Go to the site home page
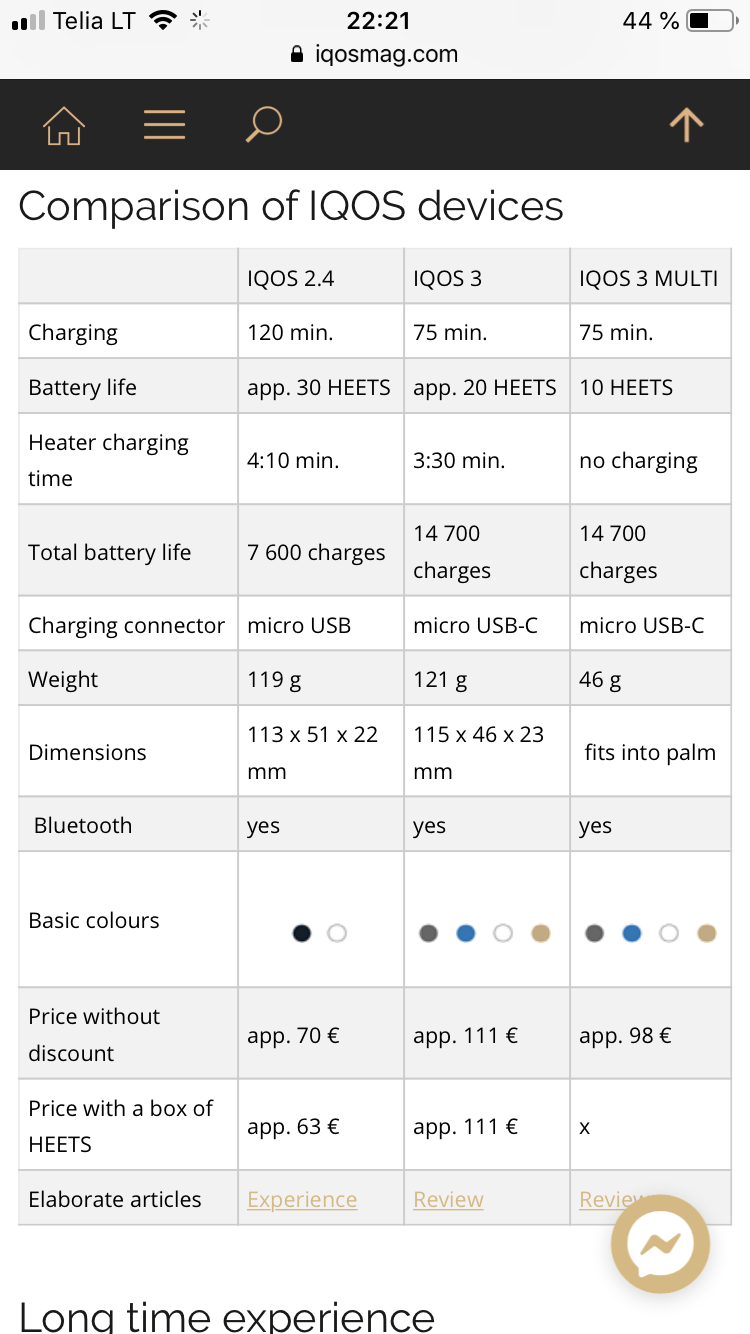The image size is (750, 1334). point(64,125)
